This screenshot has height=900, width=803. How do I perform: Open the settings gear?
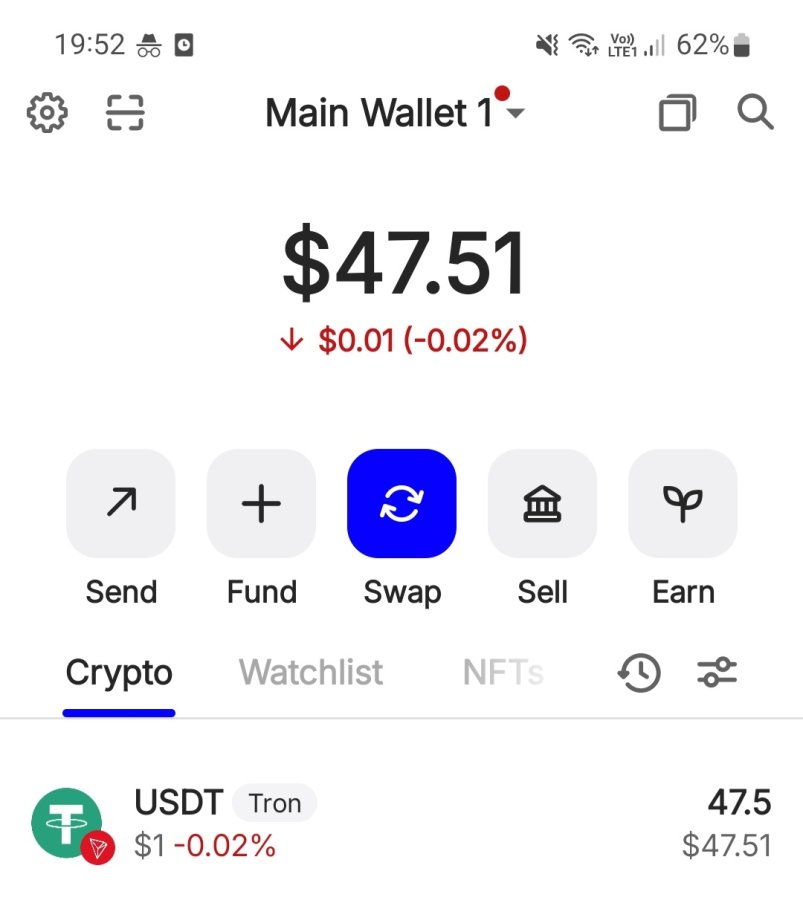click(46, 113)
